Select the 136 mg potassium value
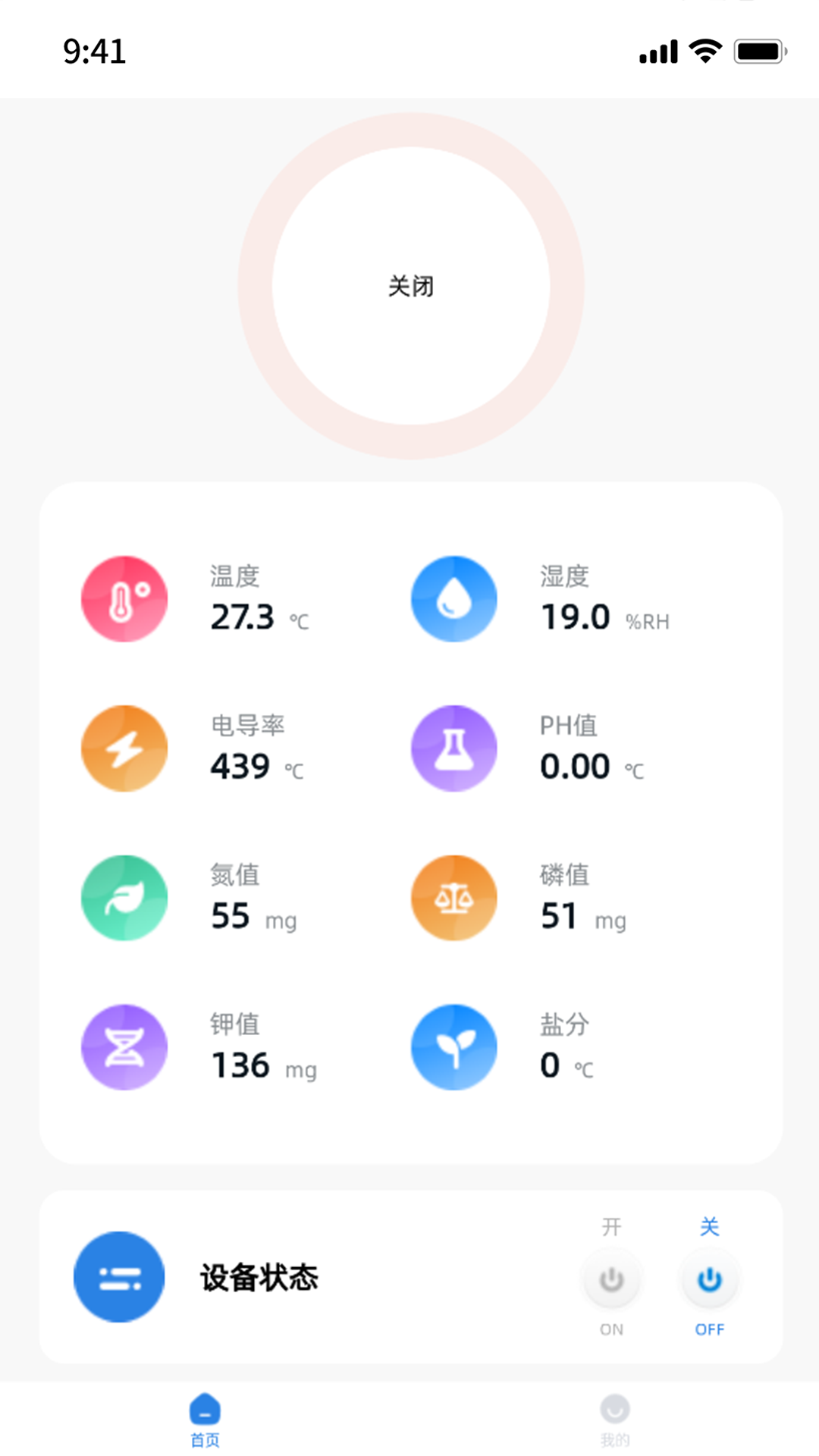The height and width of the screenshot is (1456, 819). click(241, 1065)
